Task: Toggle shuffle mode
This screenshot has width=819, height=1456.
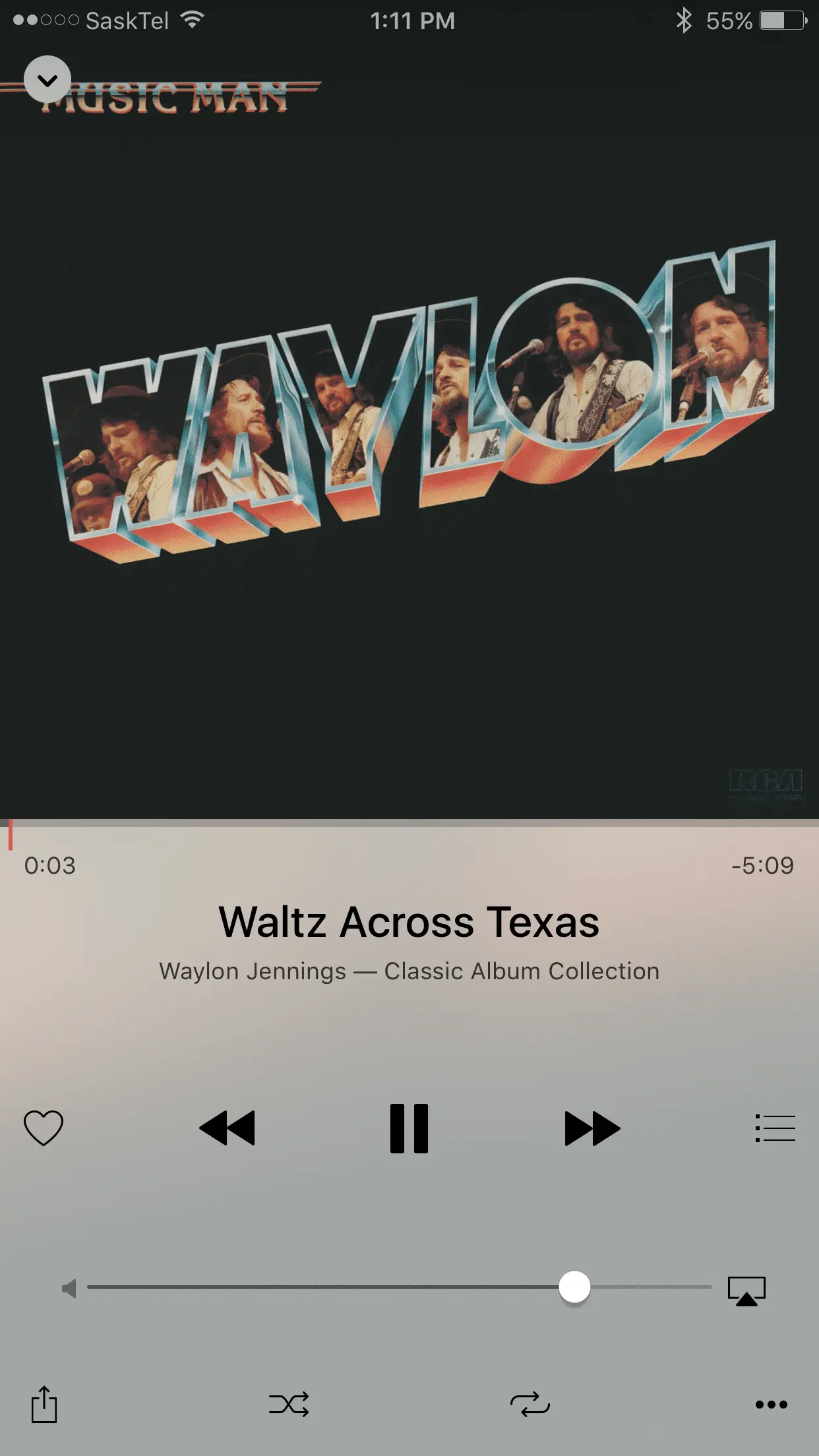Action: coord(289,1404)
